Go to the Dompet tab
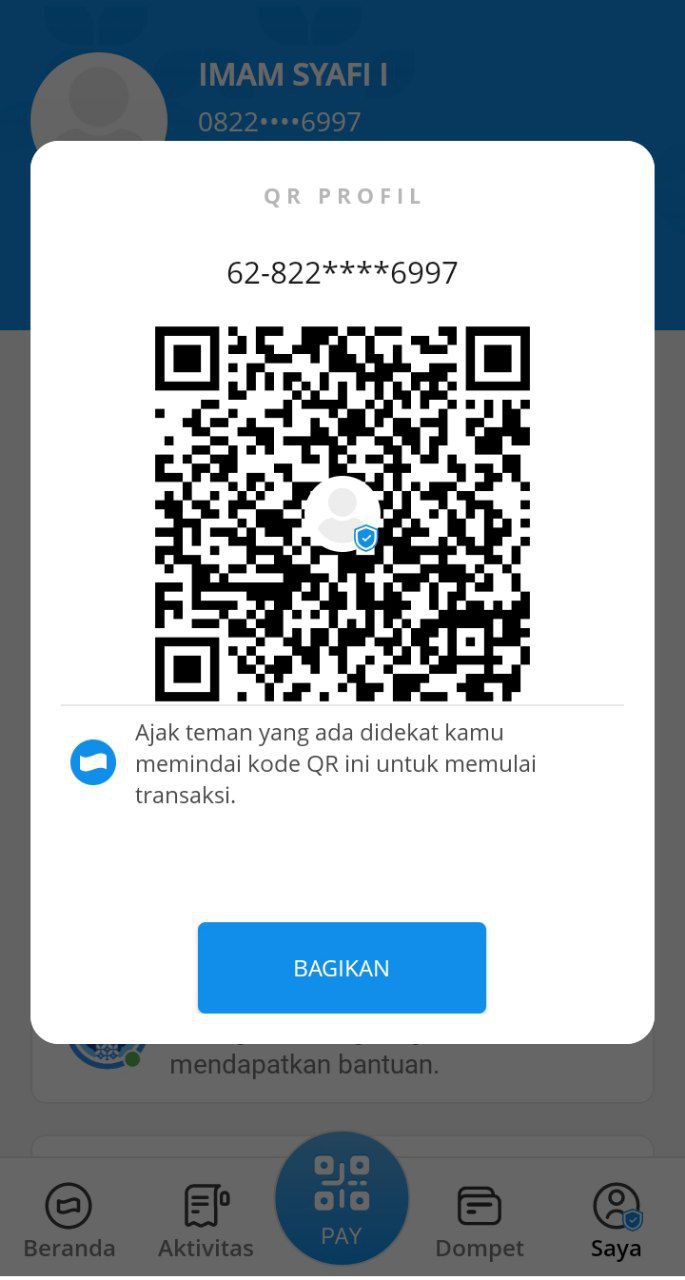Viewport: 685px width, 1280px height. pyautogui.click(x=479, y=1219)
